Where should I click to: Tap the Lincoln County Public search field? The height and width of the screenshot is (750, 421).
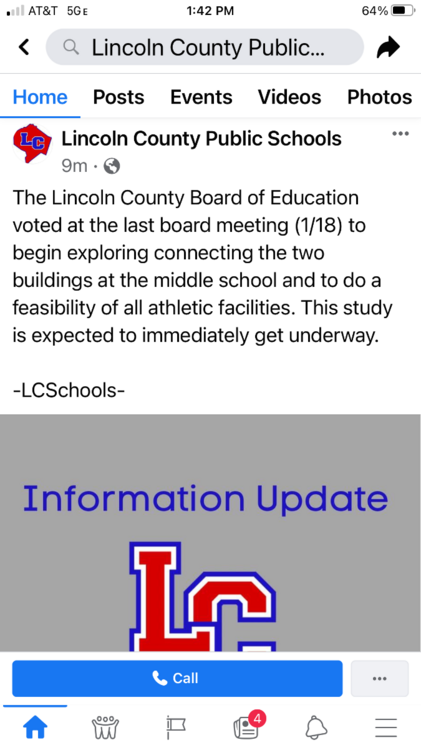click(205, 47)
